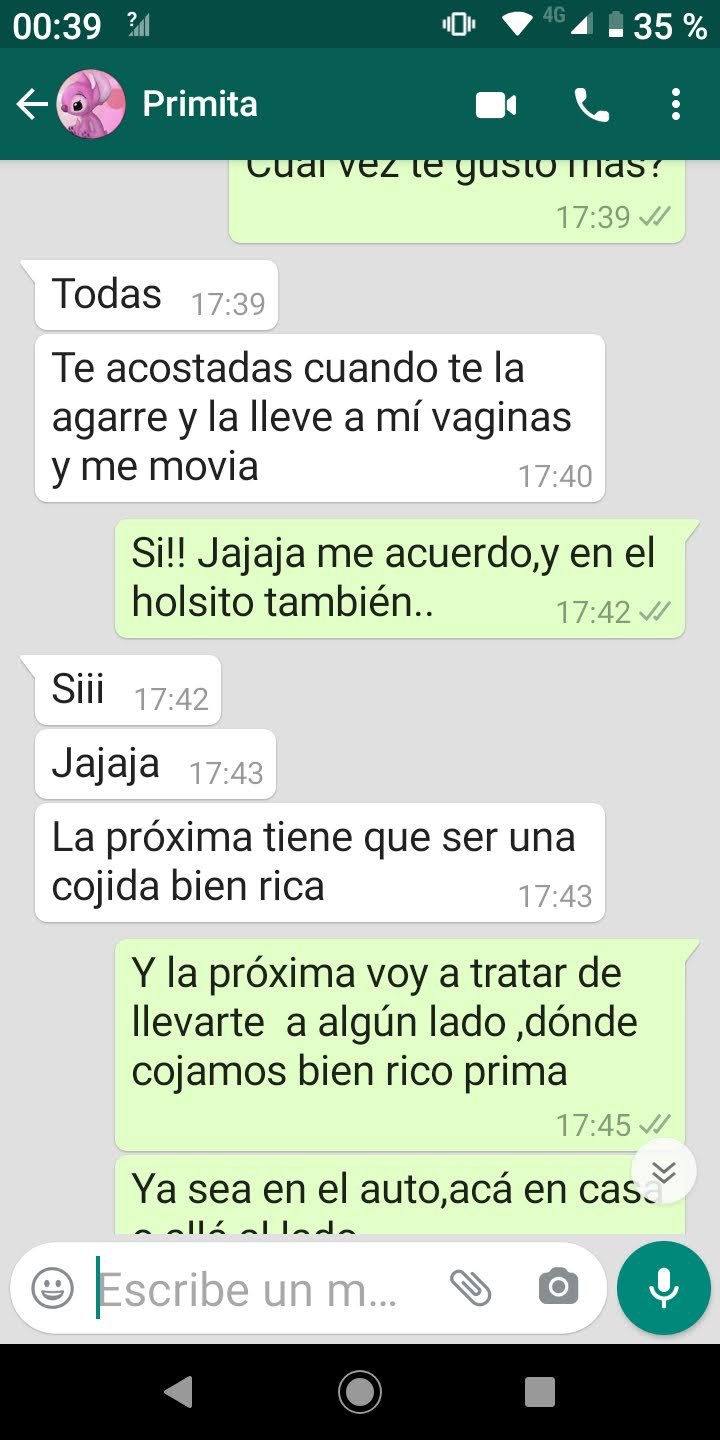The width and height of the screenshot is (720, 1440).
Task: Open the attachment menu
Action: pyautogui.click(x=471, y=1288)
